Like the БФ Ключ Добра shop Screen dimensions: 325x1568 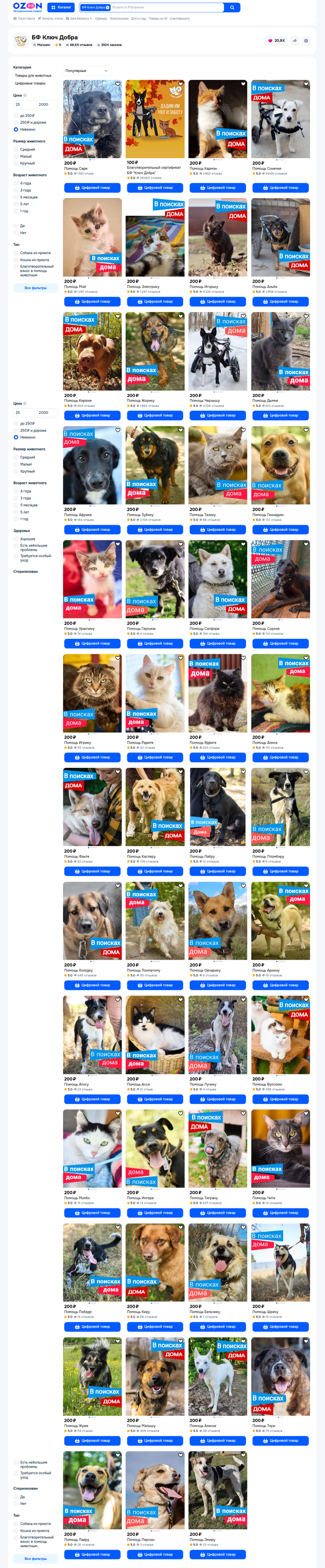click(x=277, y=41)
